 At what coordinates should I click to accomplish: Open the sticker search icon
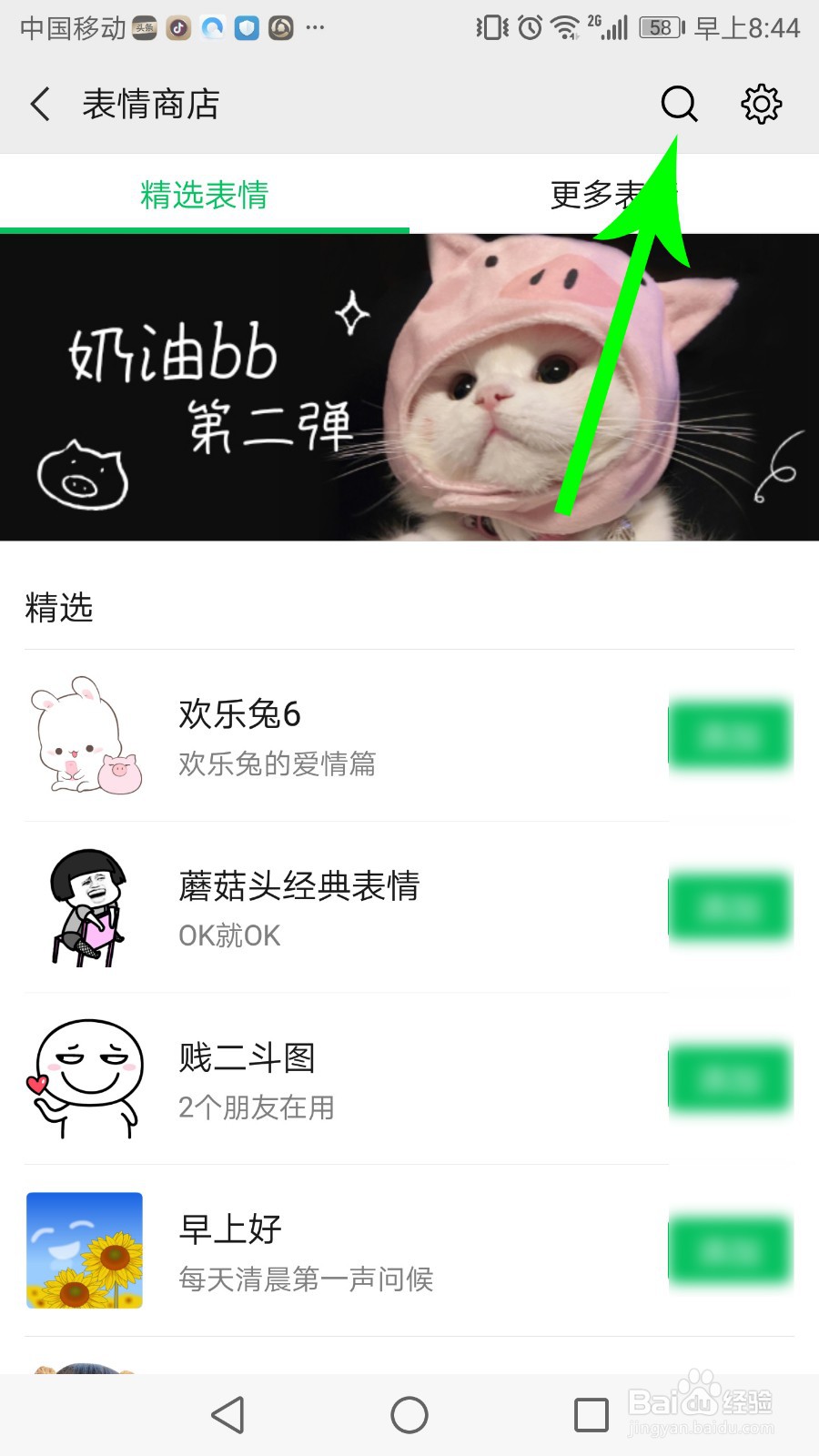678,104
